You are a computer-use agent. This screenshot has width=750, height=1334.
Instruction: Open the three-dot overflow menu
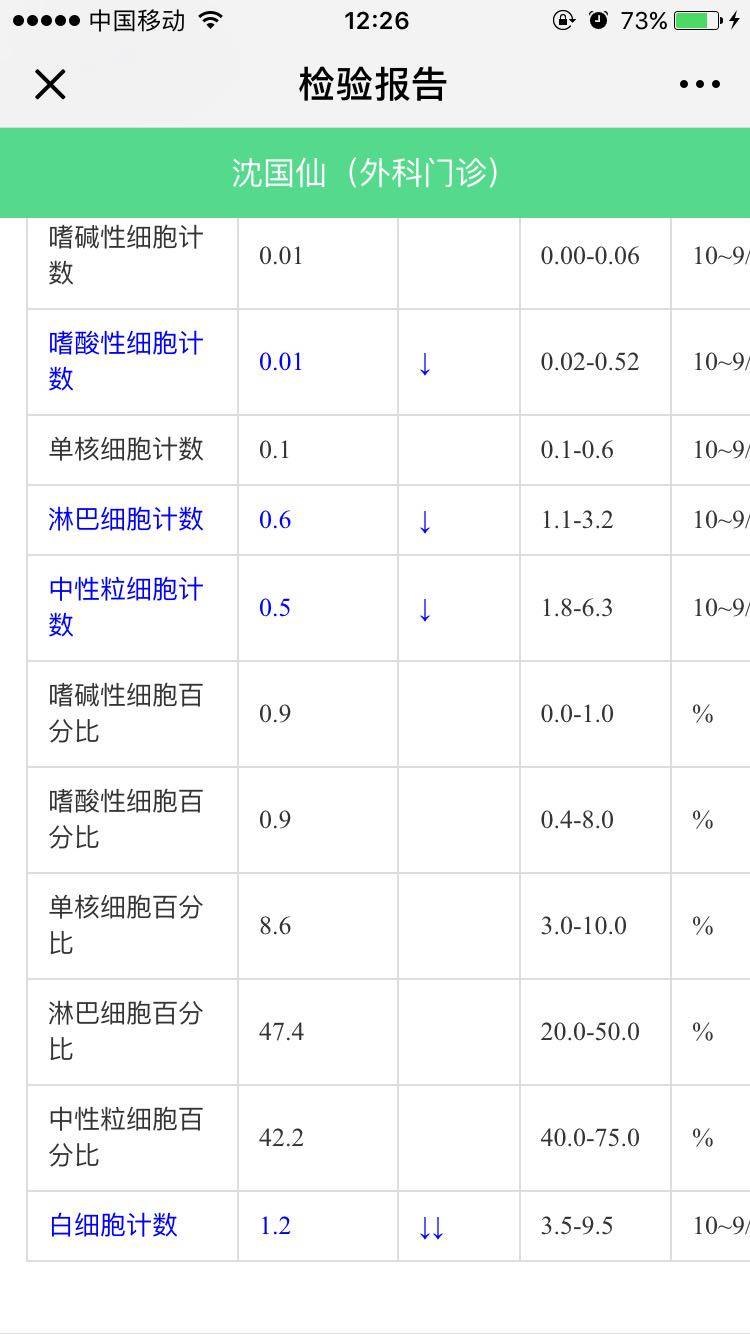(x=699, y=85)
